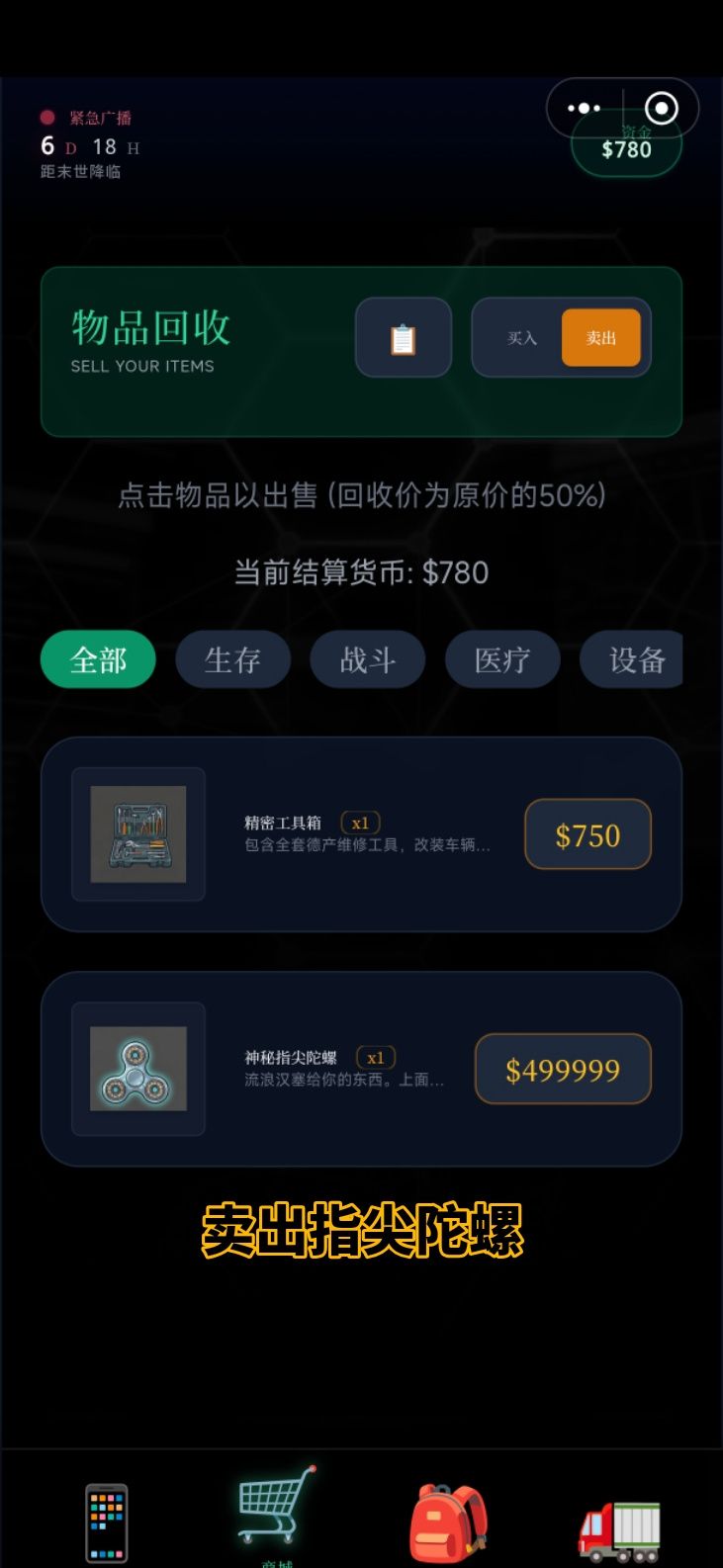Select the 卖出 mode
Viewport: 723px width, 1568px height.
point(600,338)
